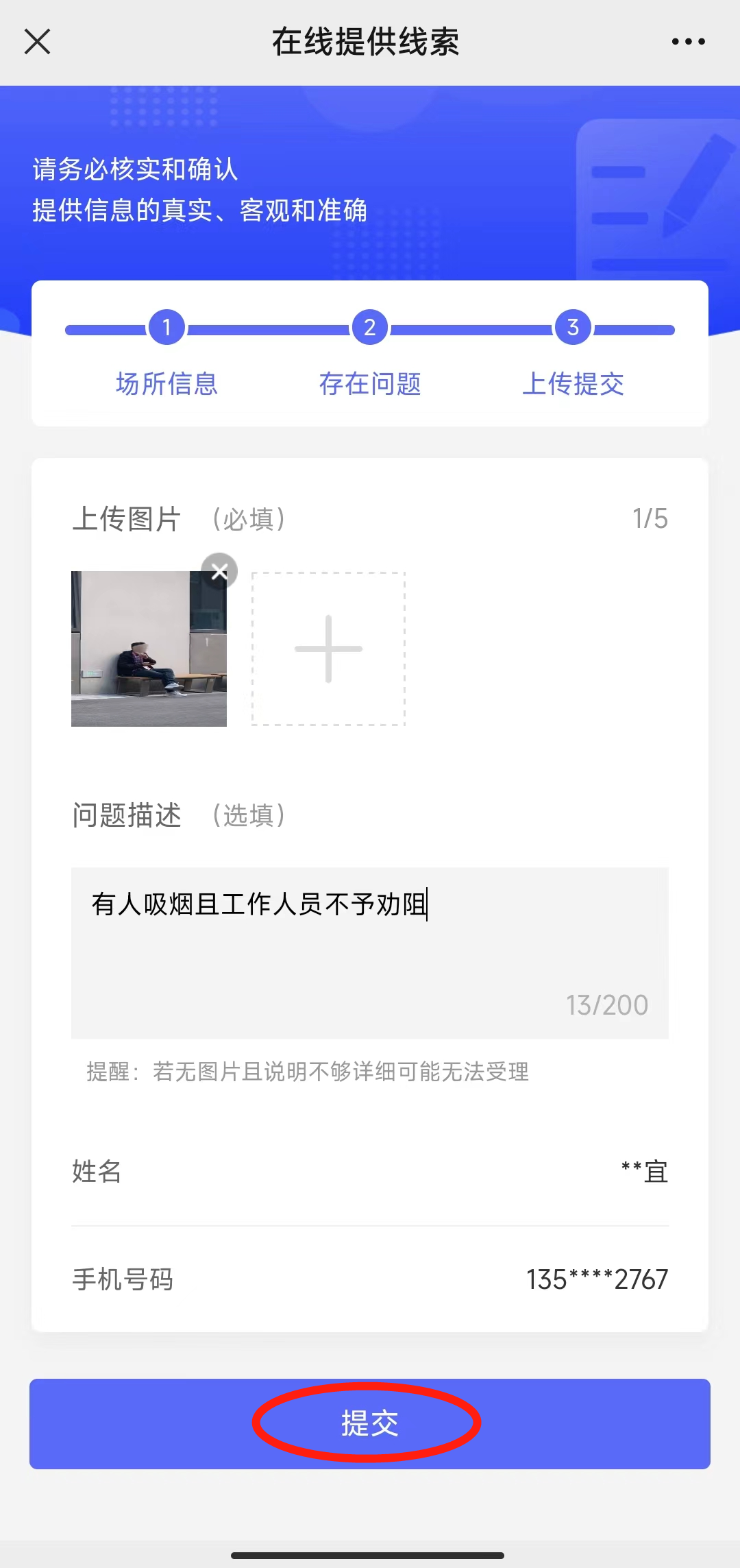Screen dimensions: 740x1568
Task: Open the uploaded smoking photo thumbnail
Action: [148, 648]
